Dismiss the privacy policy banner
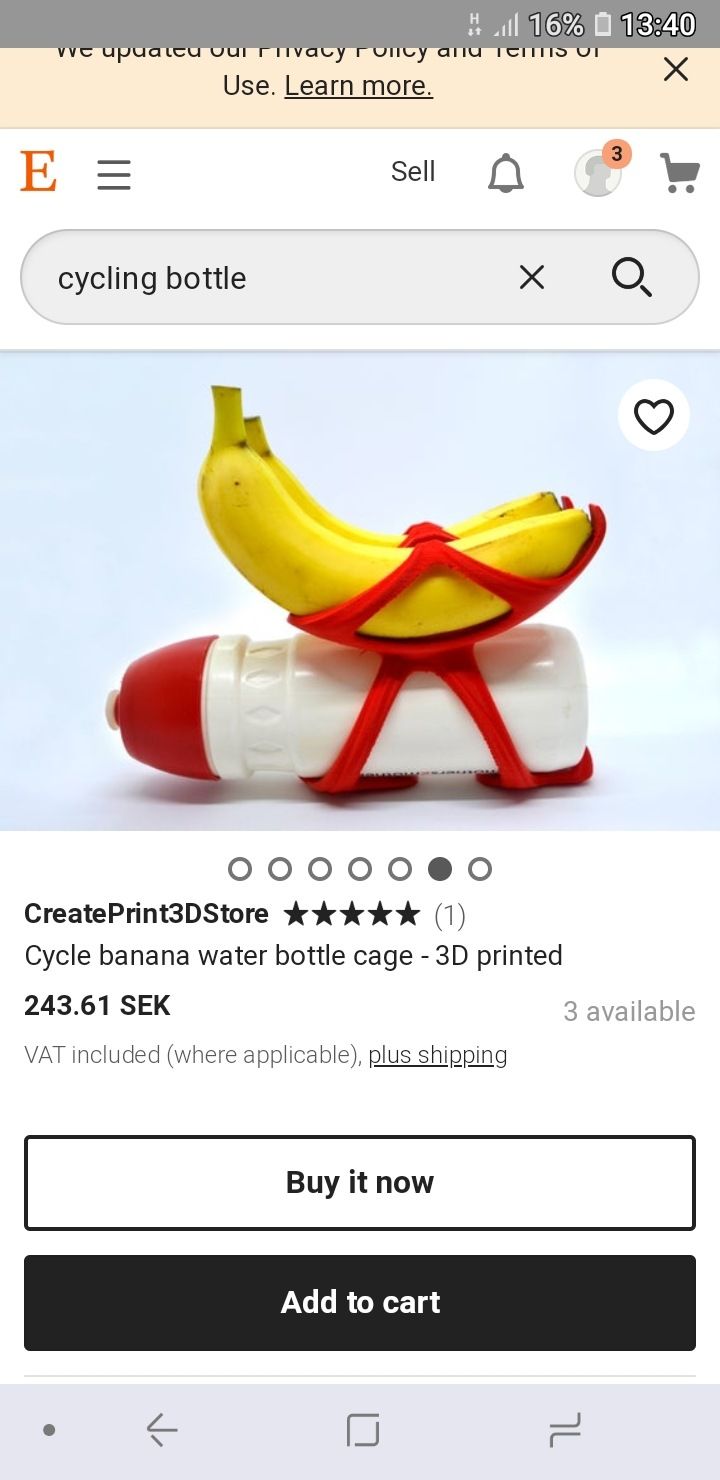This screenshot has height=1480, width=720. (676, 69)
